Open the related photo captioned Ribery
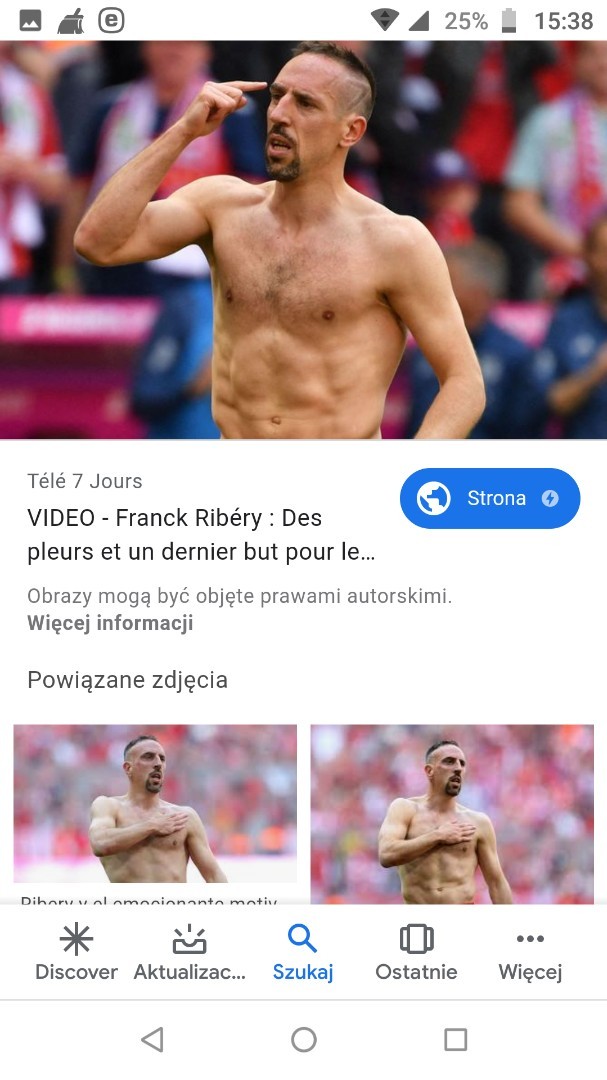Image resolution: width=607 pixels, height=1080 pixels. (x=155, y=804)
